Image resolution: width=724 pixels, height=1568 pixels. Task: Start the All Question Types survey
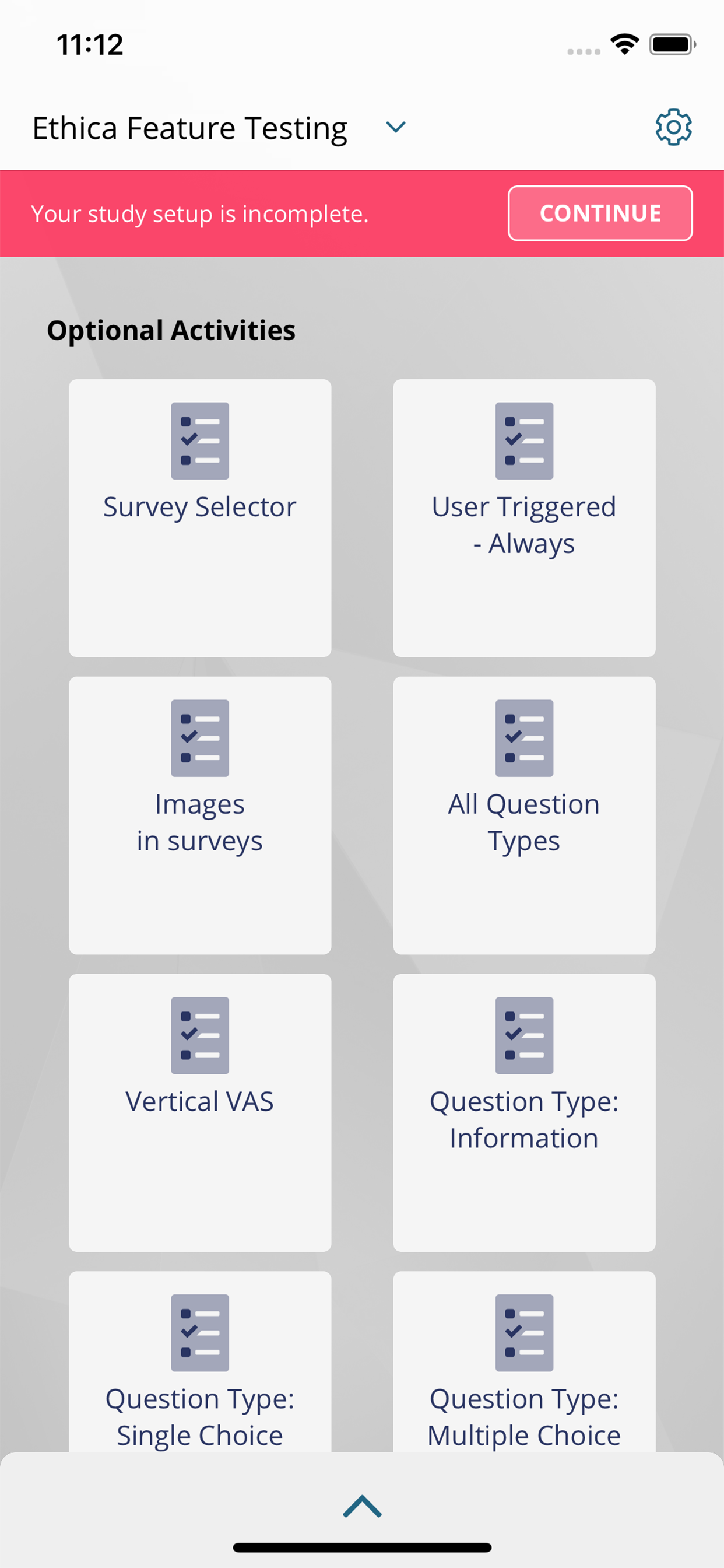coord(524,814)
